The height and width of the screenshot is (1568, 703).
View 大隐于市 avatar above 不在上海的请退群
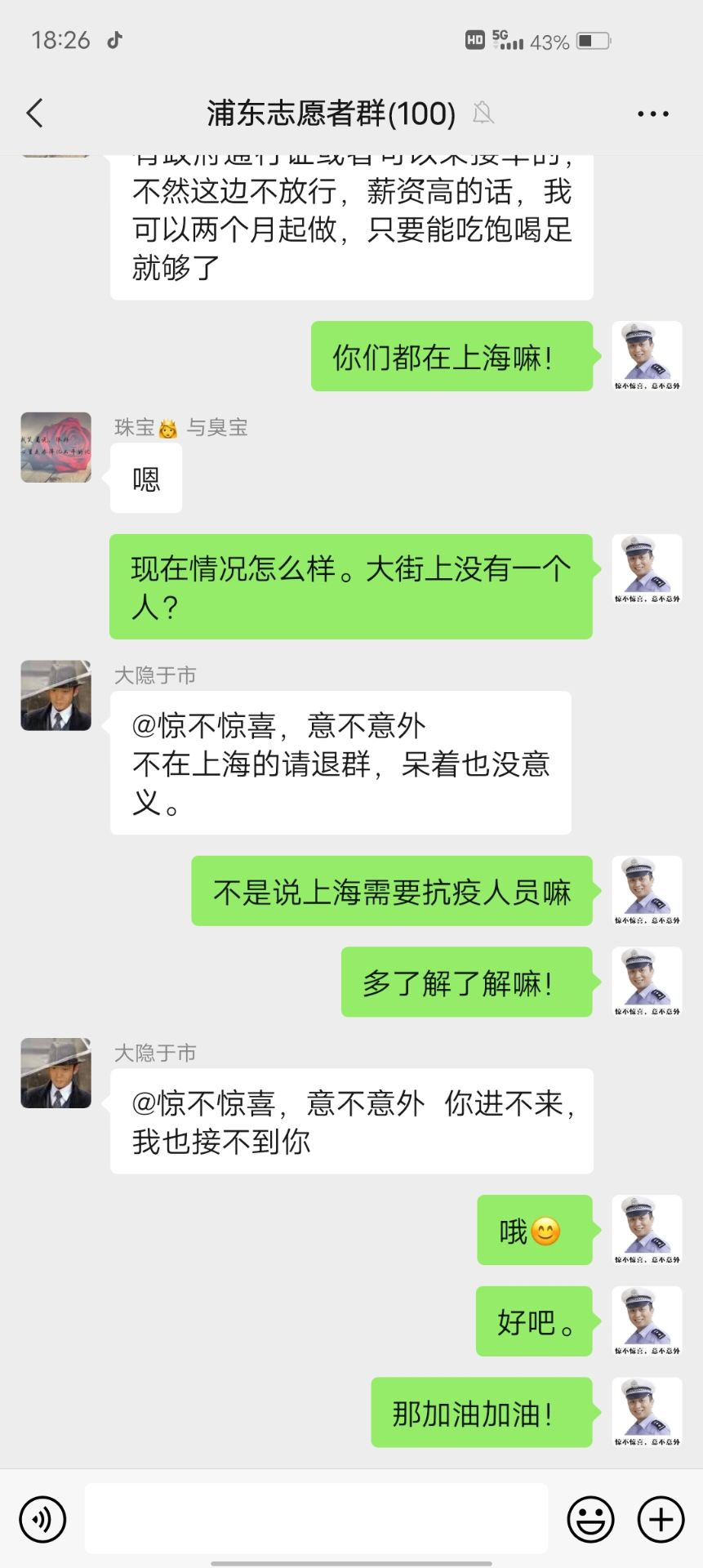coord(56,695)
